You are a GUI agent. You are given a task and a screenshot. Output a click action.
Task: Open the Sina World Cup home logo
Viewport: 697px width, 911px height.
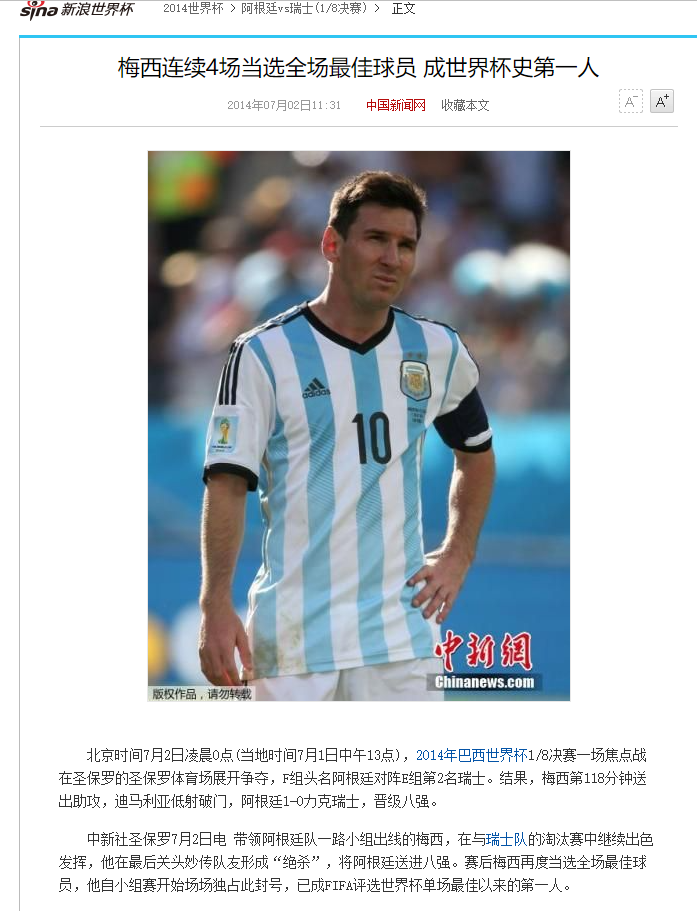(77, 9)
